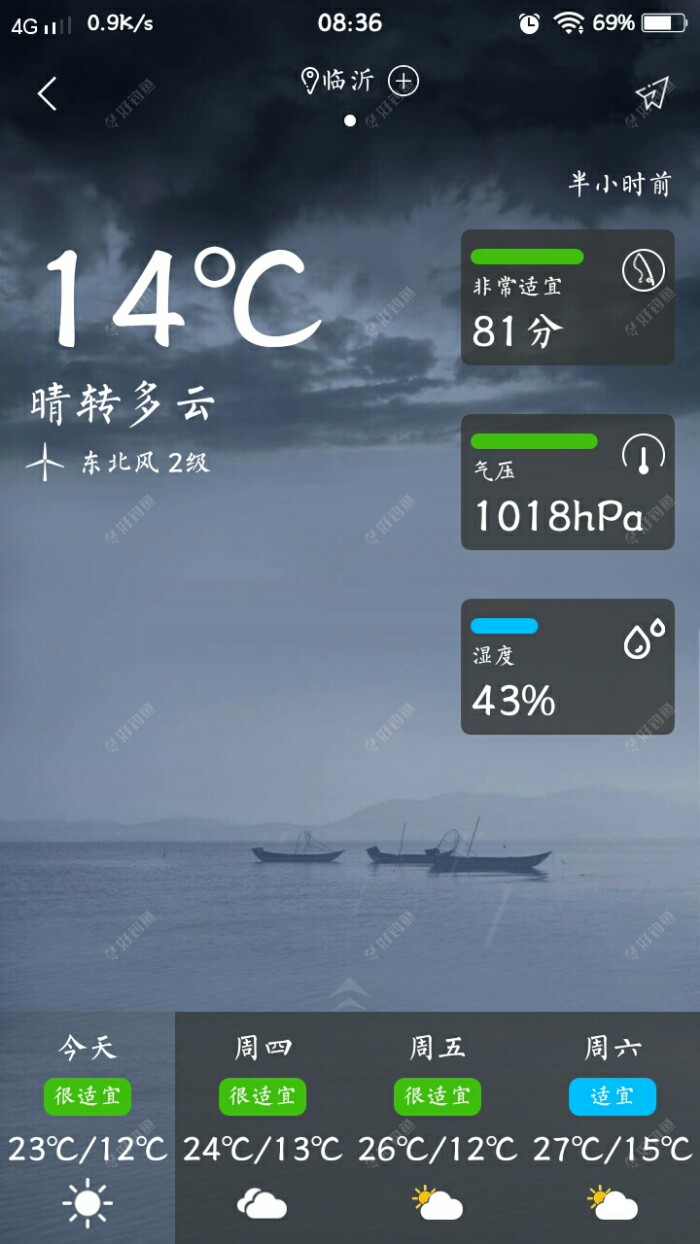The height and width of the screenshot is (1244, 700).
Task: Select the 周四 forecast column
Action: point(262,1127)
